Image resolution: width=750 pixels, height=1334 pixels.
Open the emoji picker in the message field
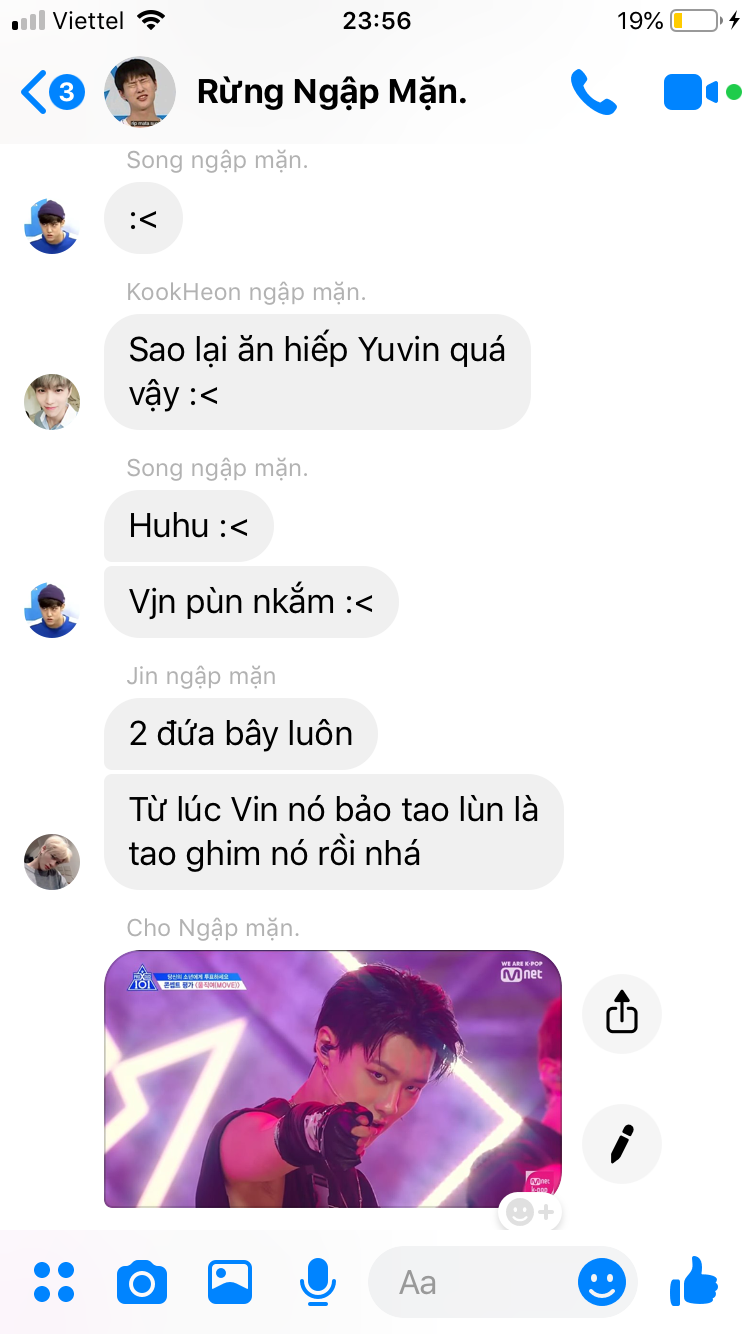tap(602, 1282)
